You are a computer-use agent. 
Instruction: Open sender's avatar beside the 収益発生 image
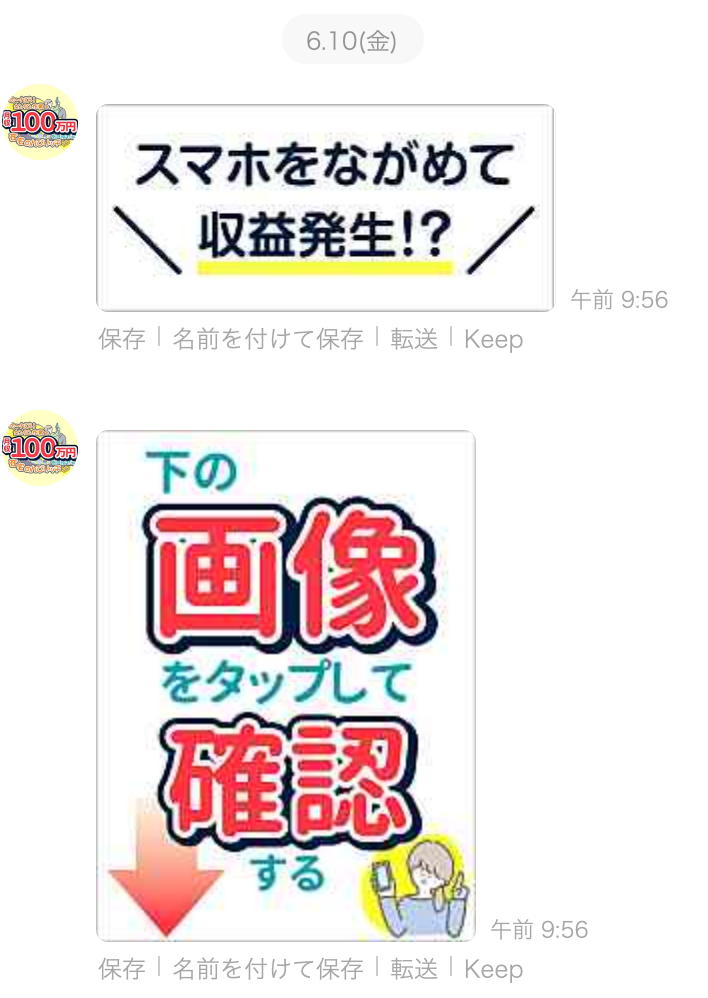[x=41, y=122]
